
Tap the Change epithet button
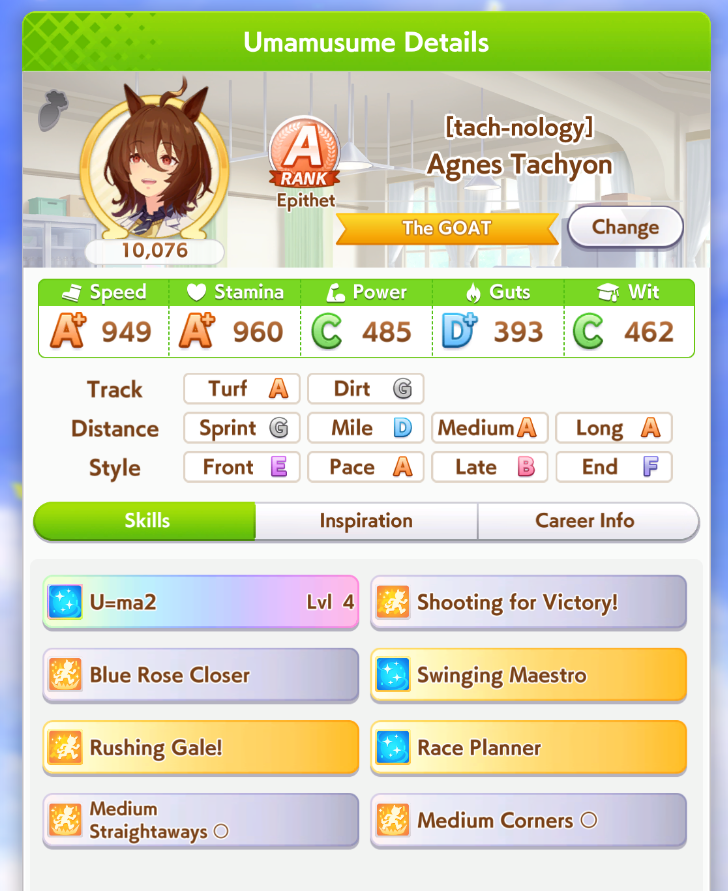click(625, 227)
